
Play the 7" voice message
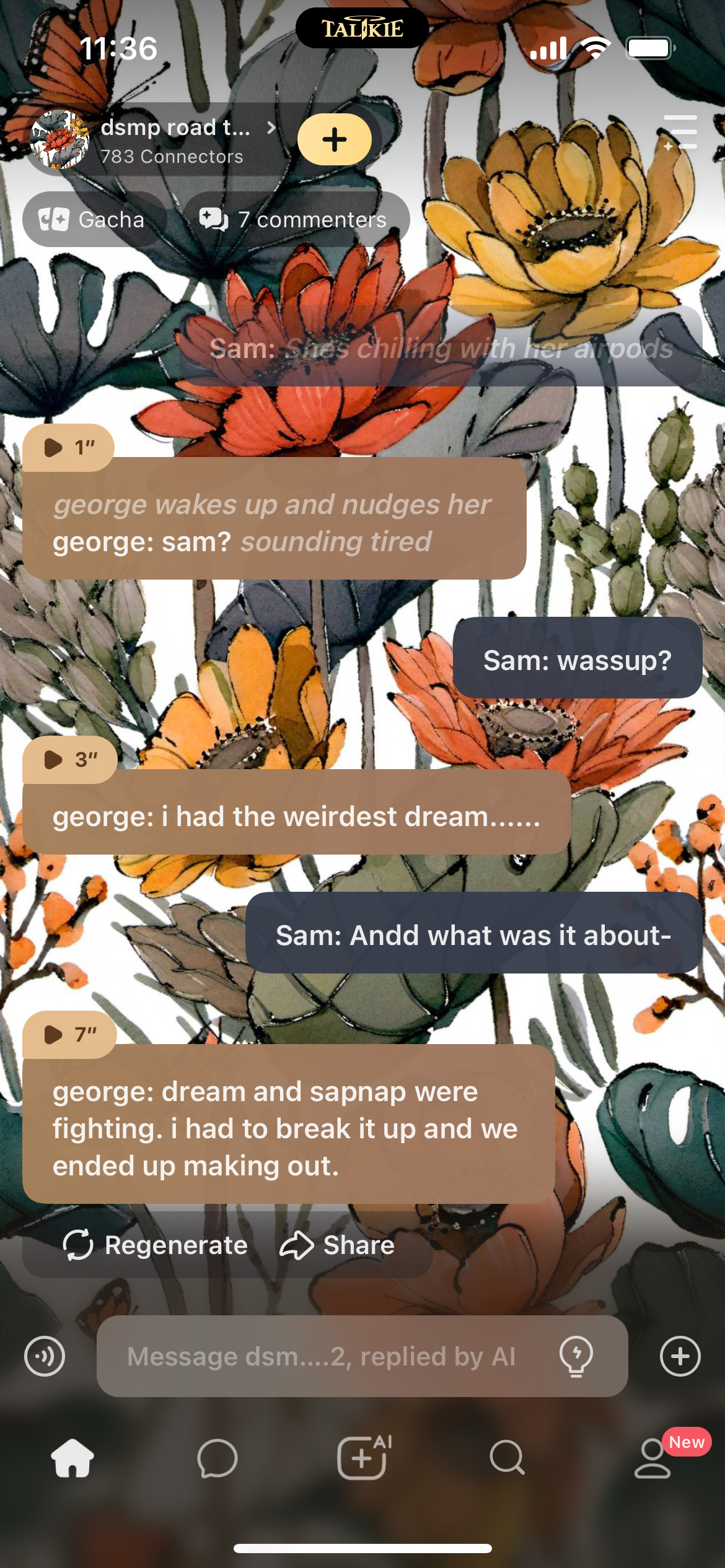[x=69, y=1034]
